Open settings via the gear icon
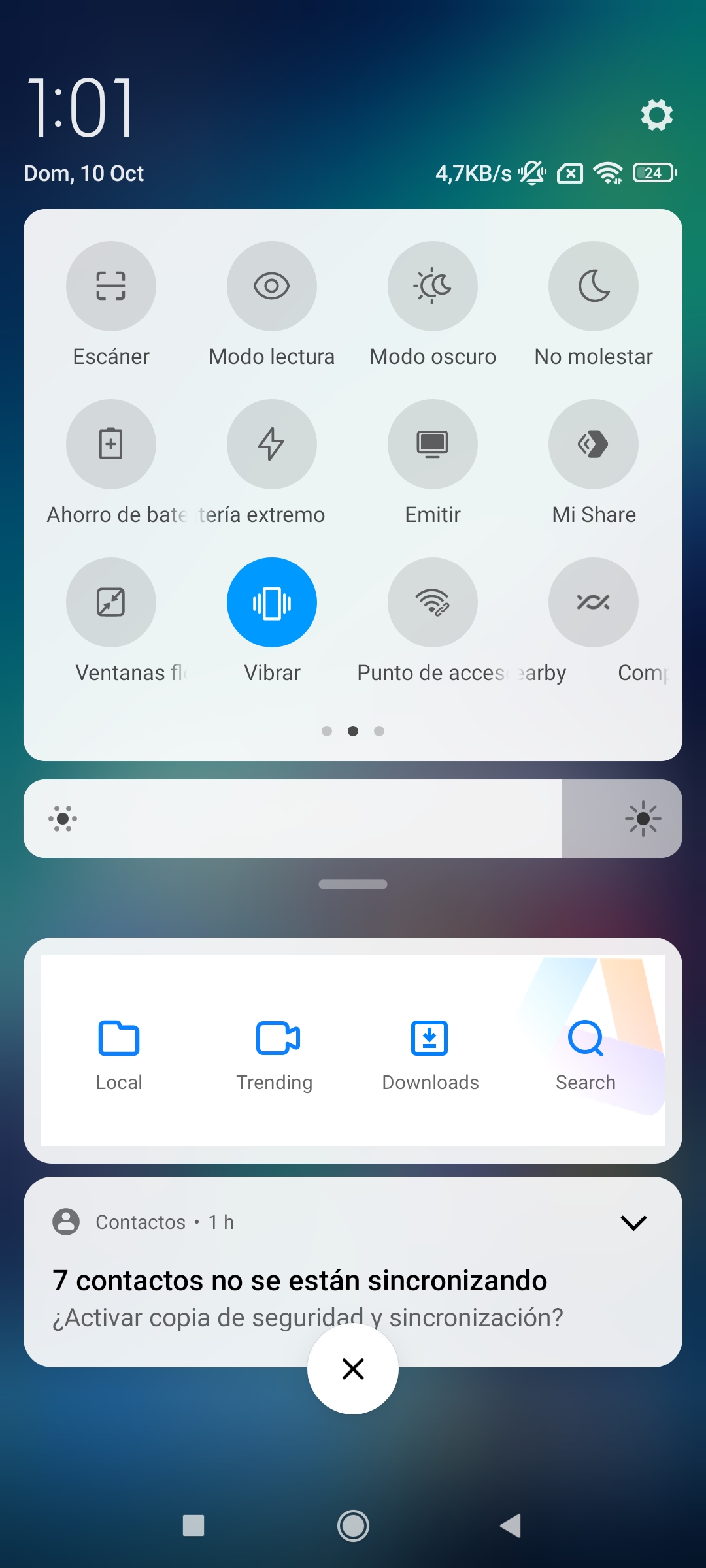 656,115
